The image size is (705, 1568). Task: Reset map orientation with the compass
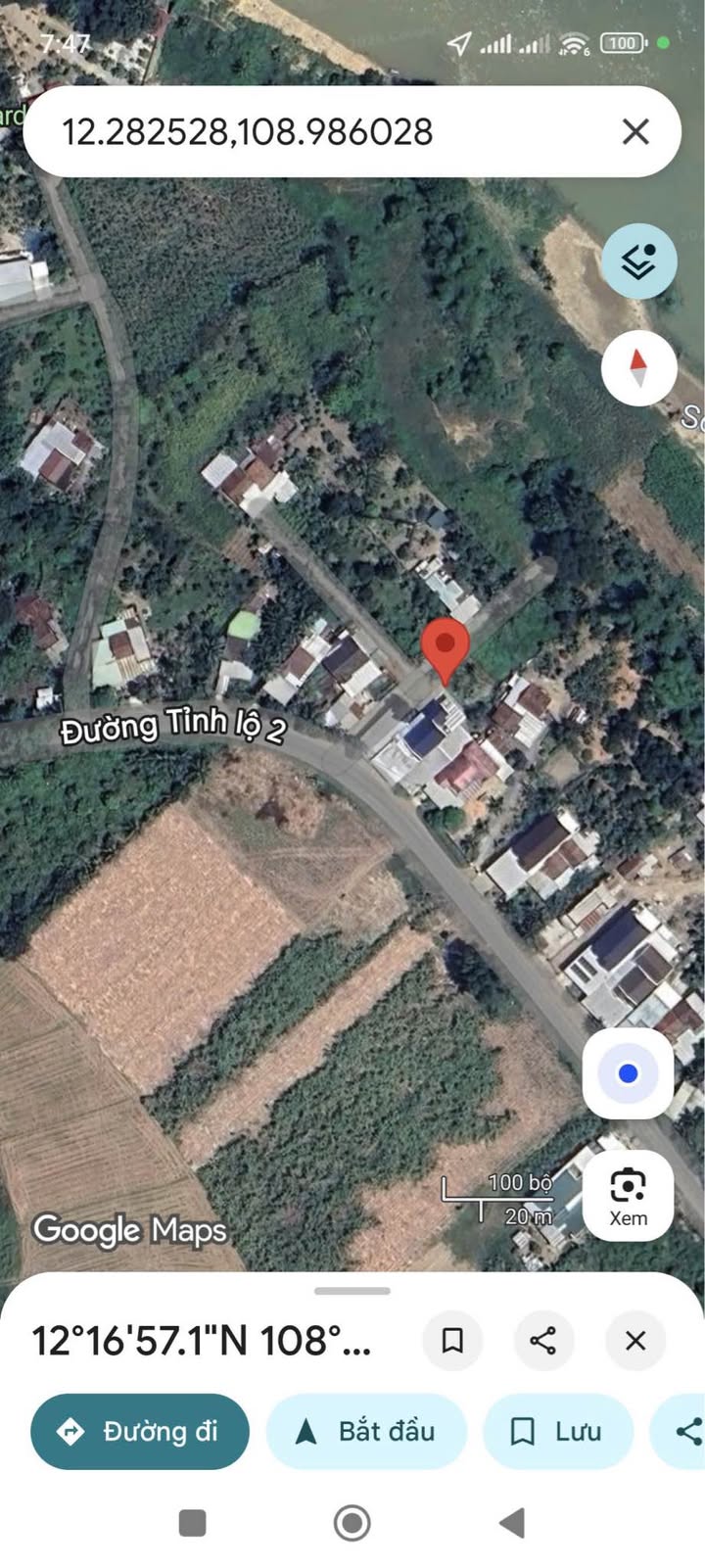click(638, 369)
